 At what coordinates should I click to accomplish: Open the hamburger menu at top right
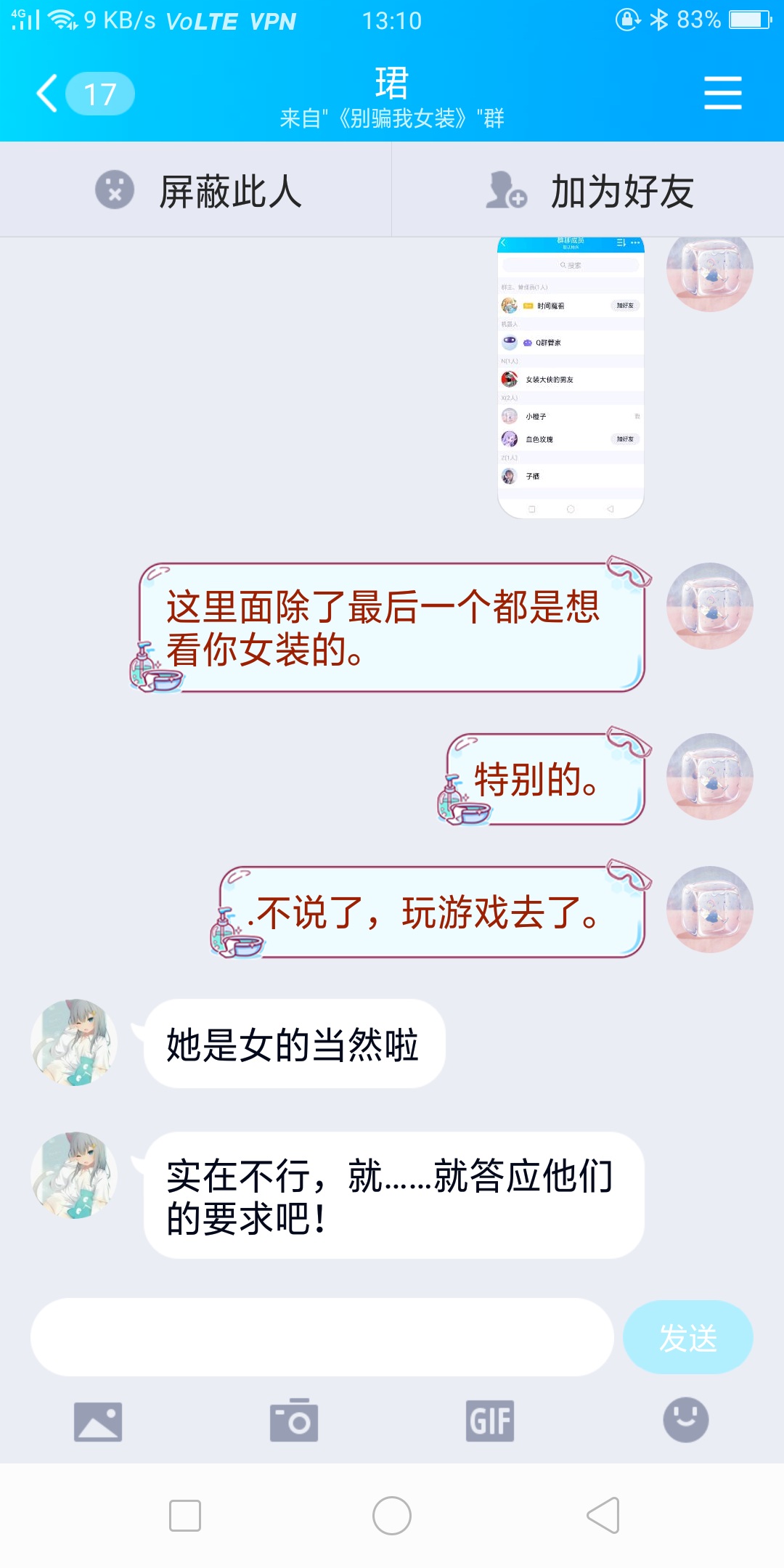(x=722, y=94)
